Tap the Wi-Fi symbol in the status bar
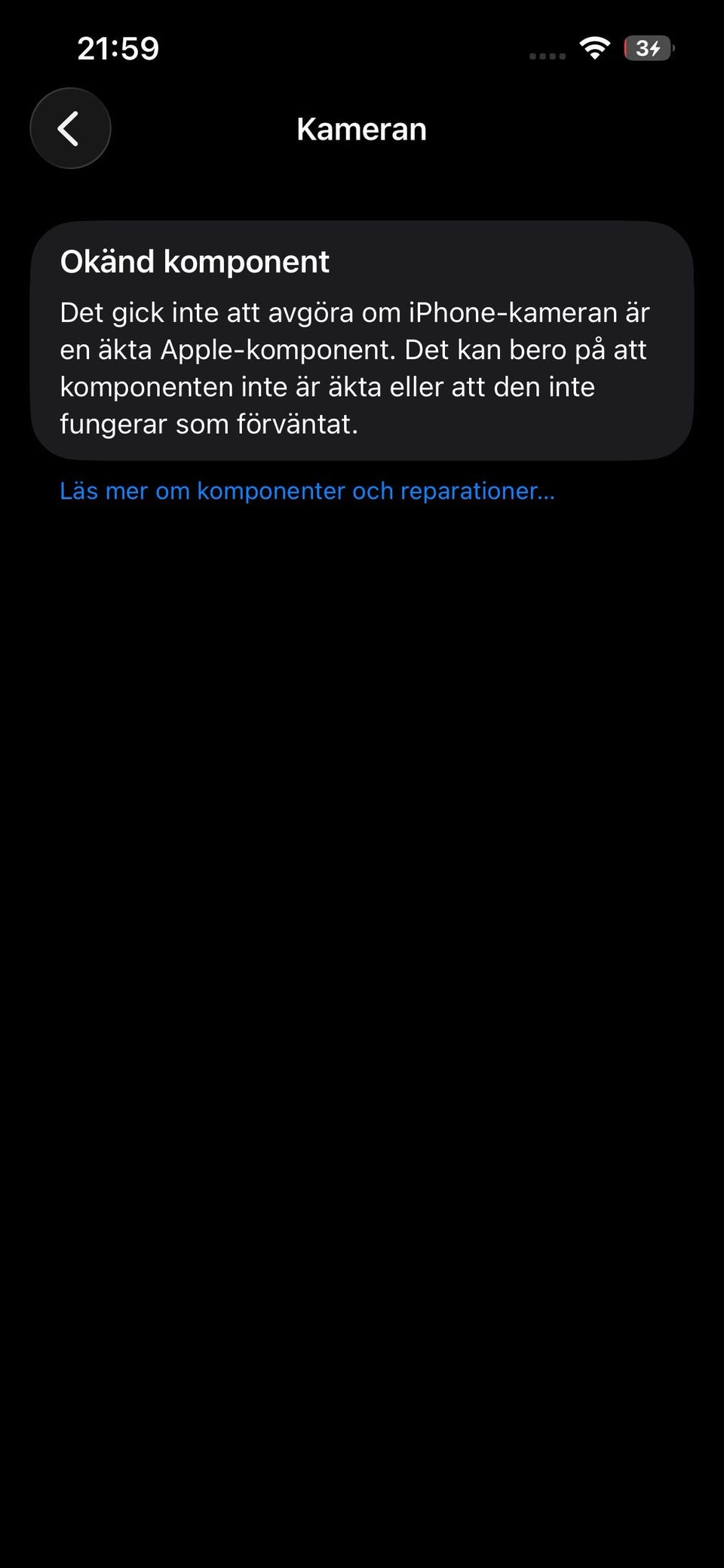Viewport: 724px width, 1568px height. tap(594, 48)
